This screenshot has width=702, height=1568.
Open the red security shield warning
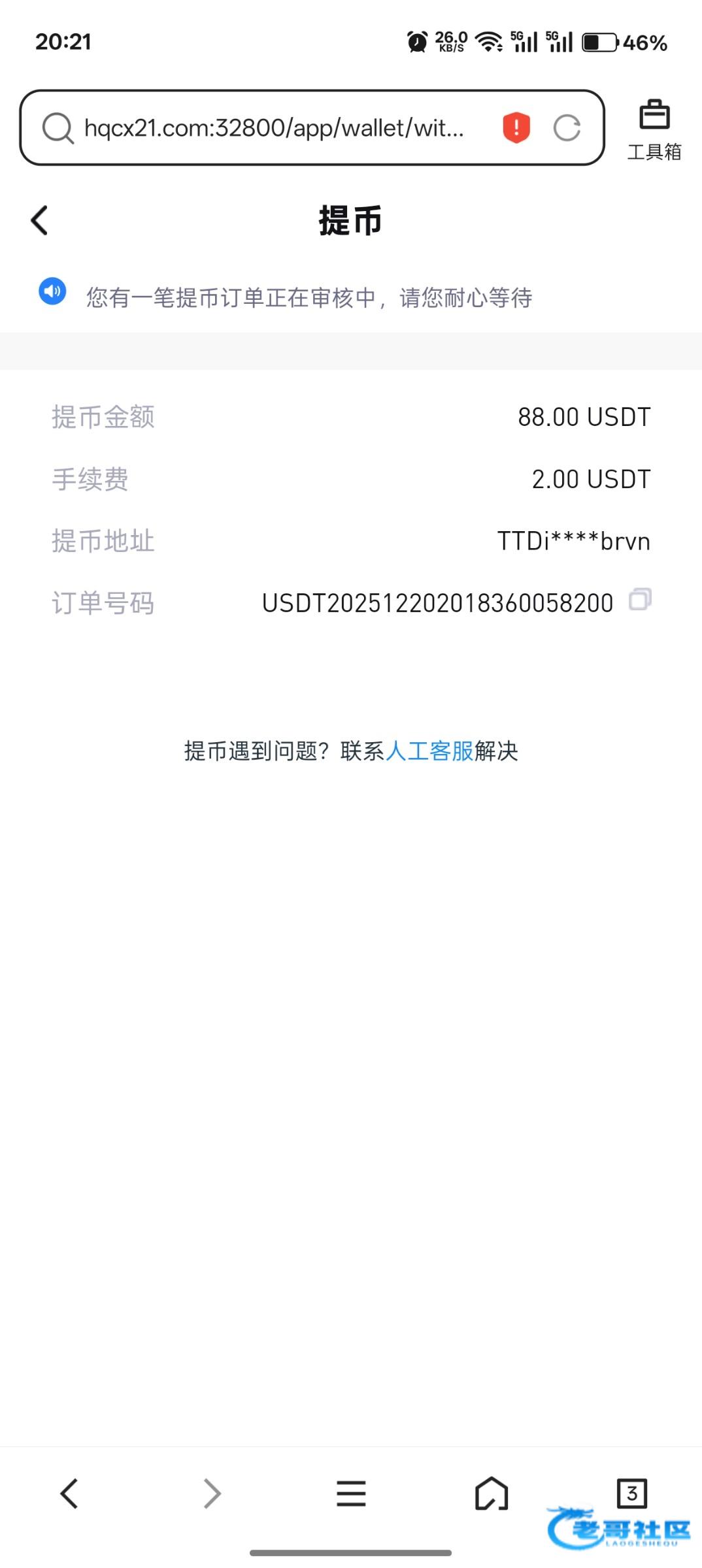coord(516,127)
